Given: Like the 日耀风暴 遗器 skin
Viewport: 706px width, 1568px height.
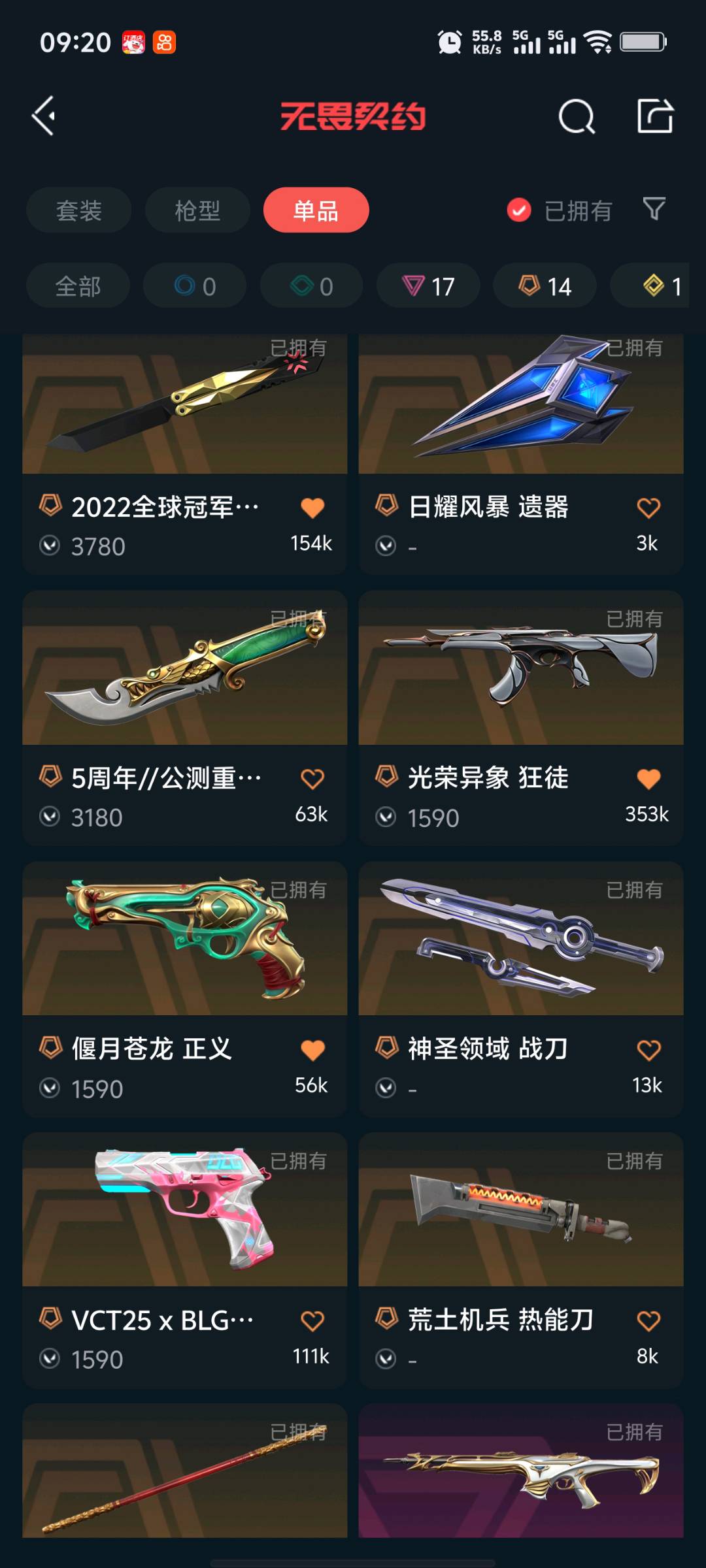Looking at the screenshot, I should 648,508.
